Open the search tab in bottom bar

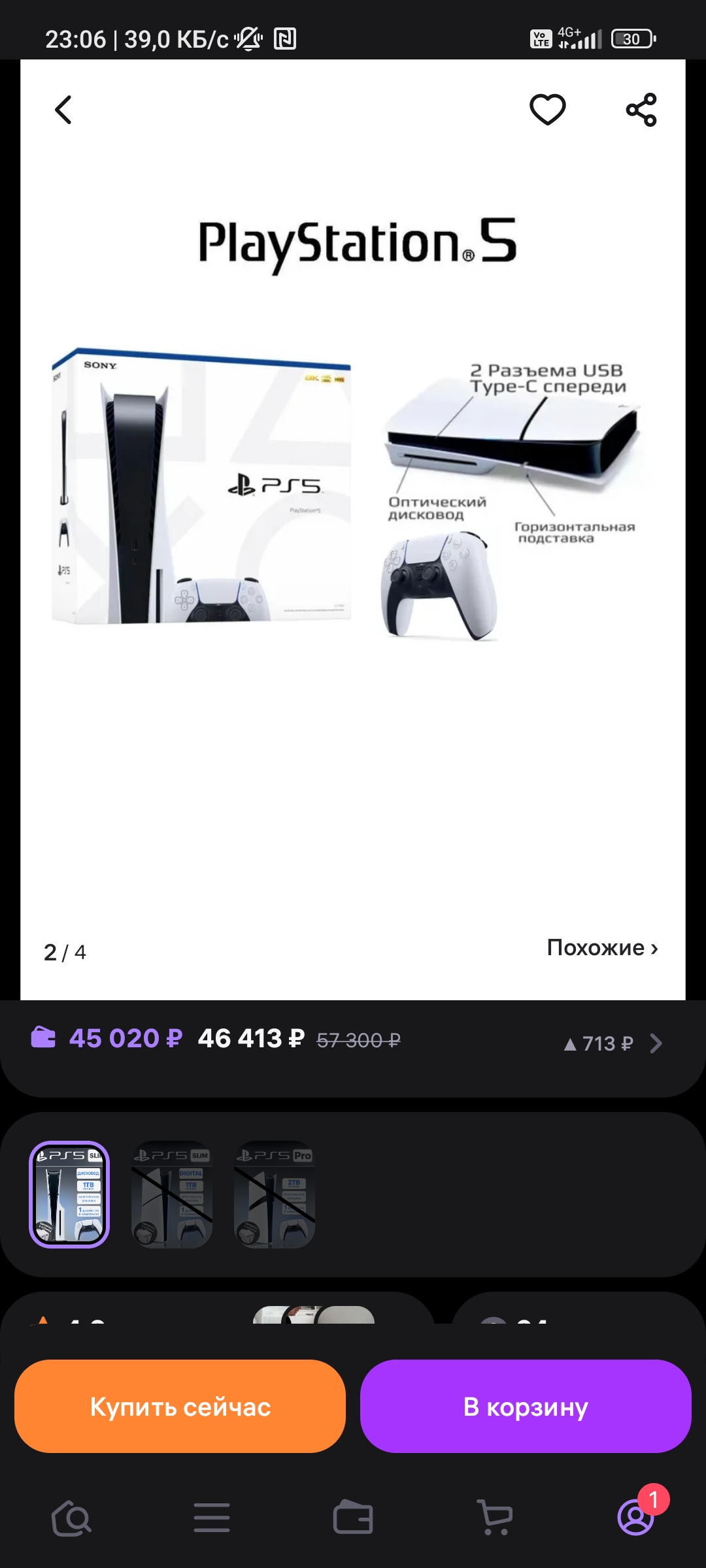coord(72,1518)
